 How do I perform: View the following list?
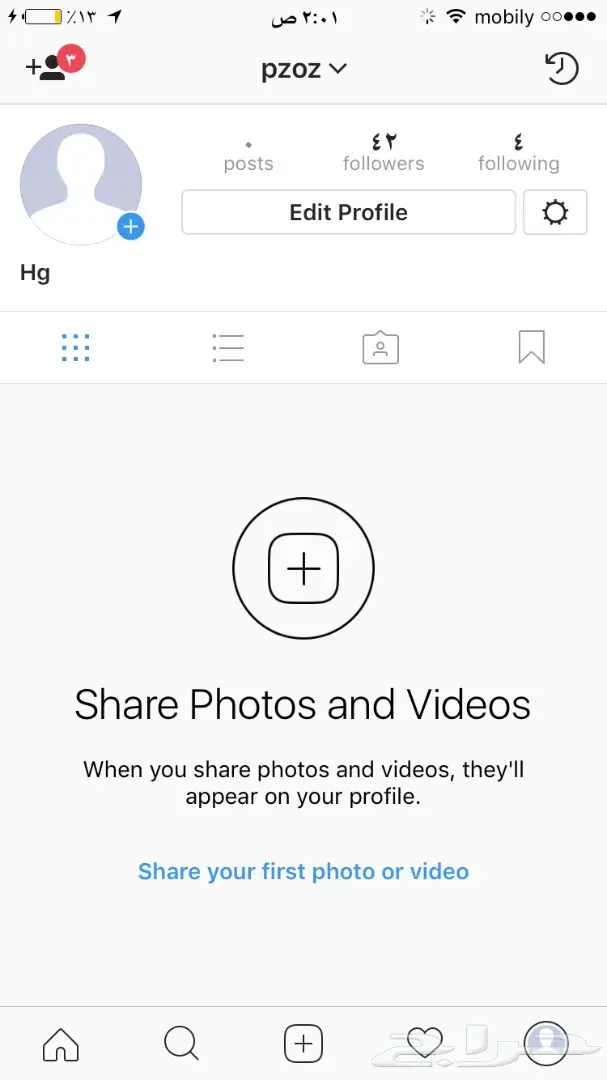coord(518,153)
